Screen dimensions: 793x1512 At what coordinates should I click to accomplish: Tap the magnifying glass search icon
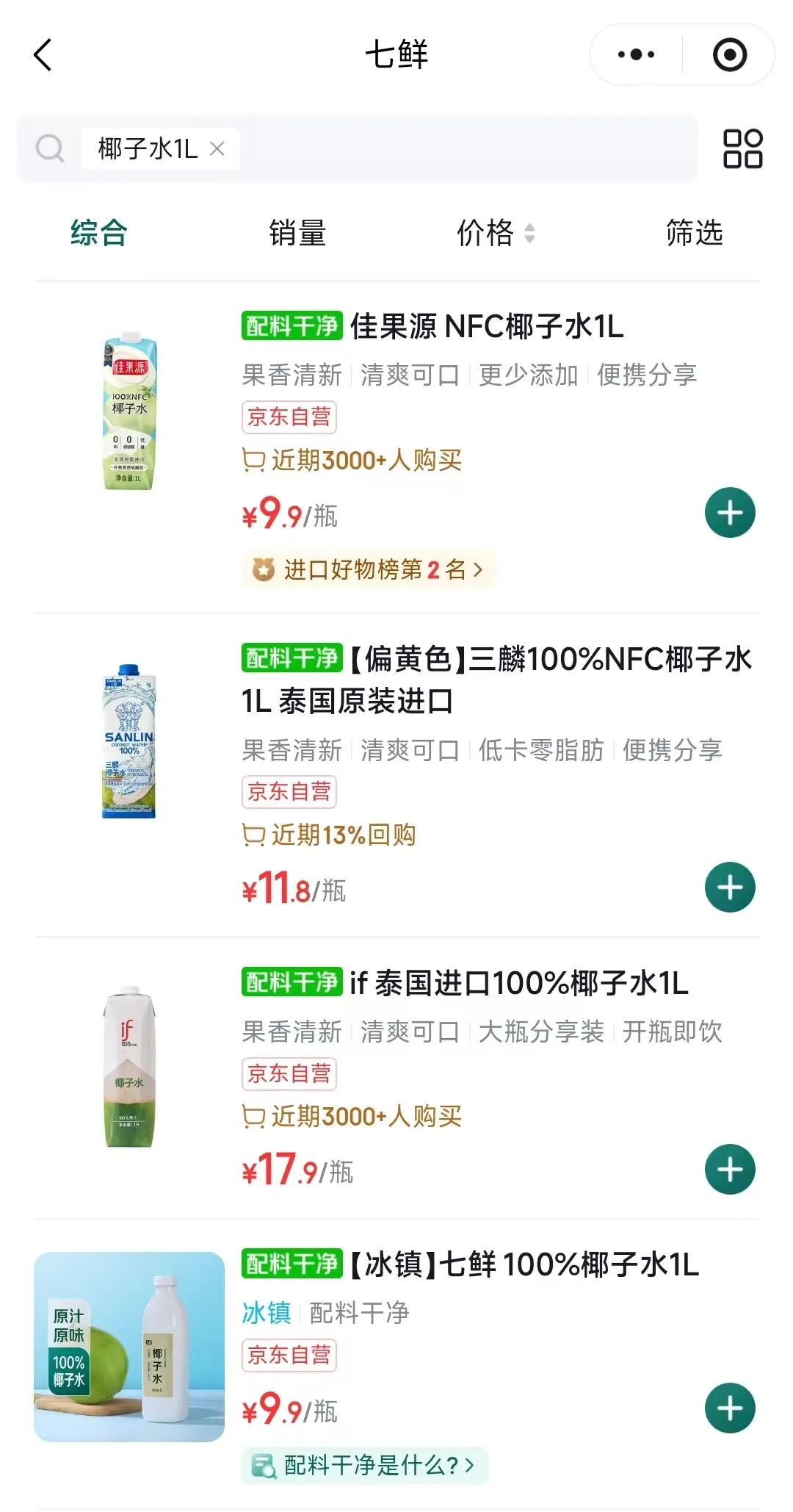coord(49,148)
